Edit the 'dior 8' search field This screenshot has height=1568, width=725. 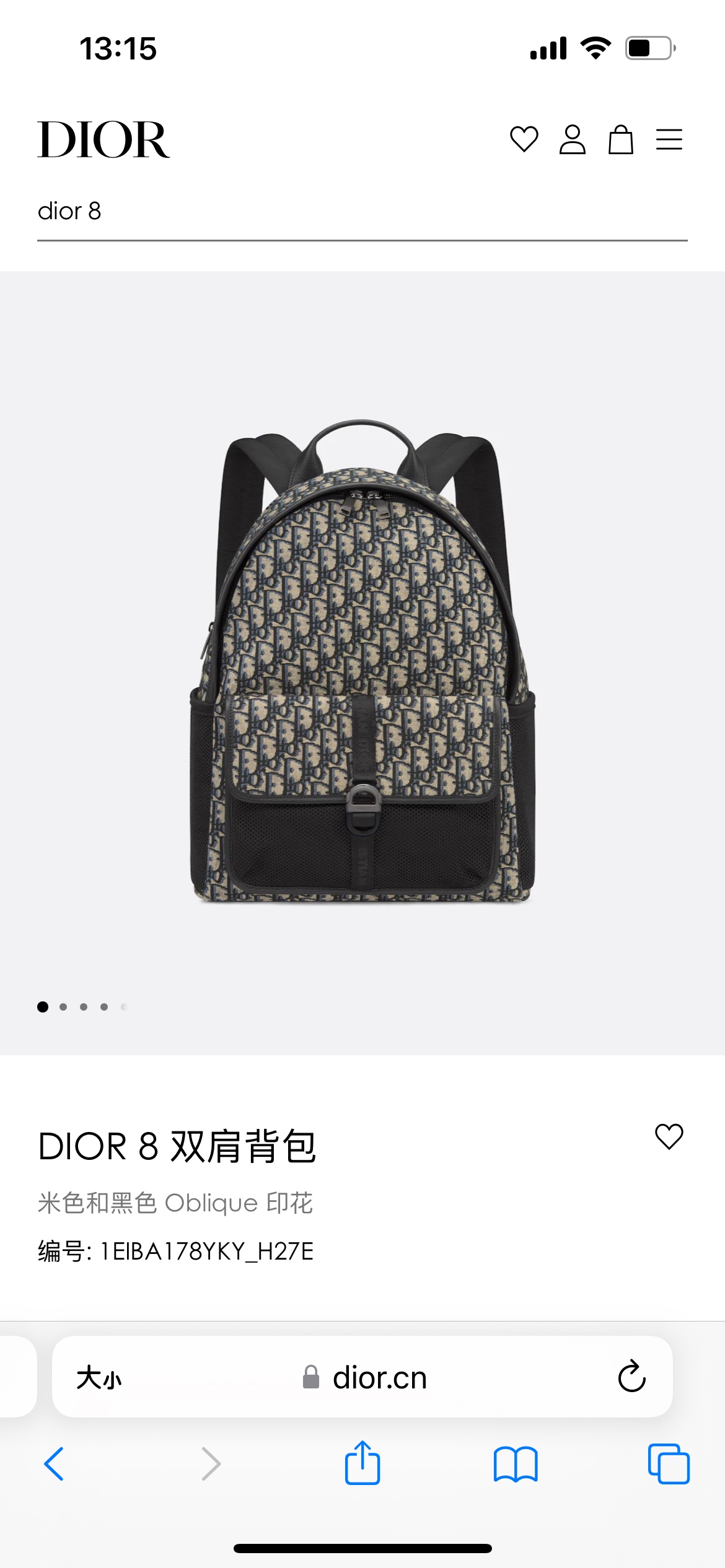[x=362, y=212]
